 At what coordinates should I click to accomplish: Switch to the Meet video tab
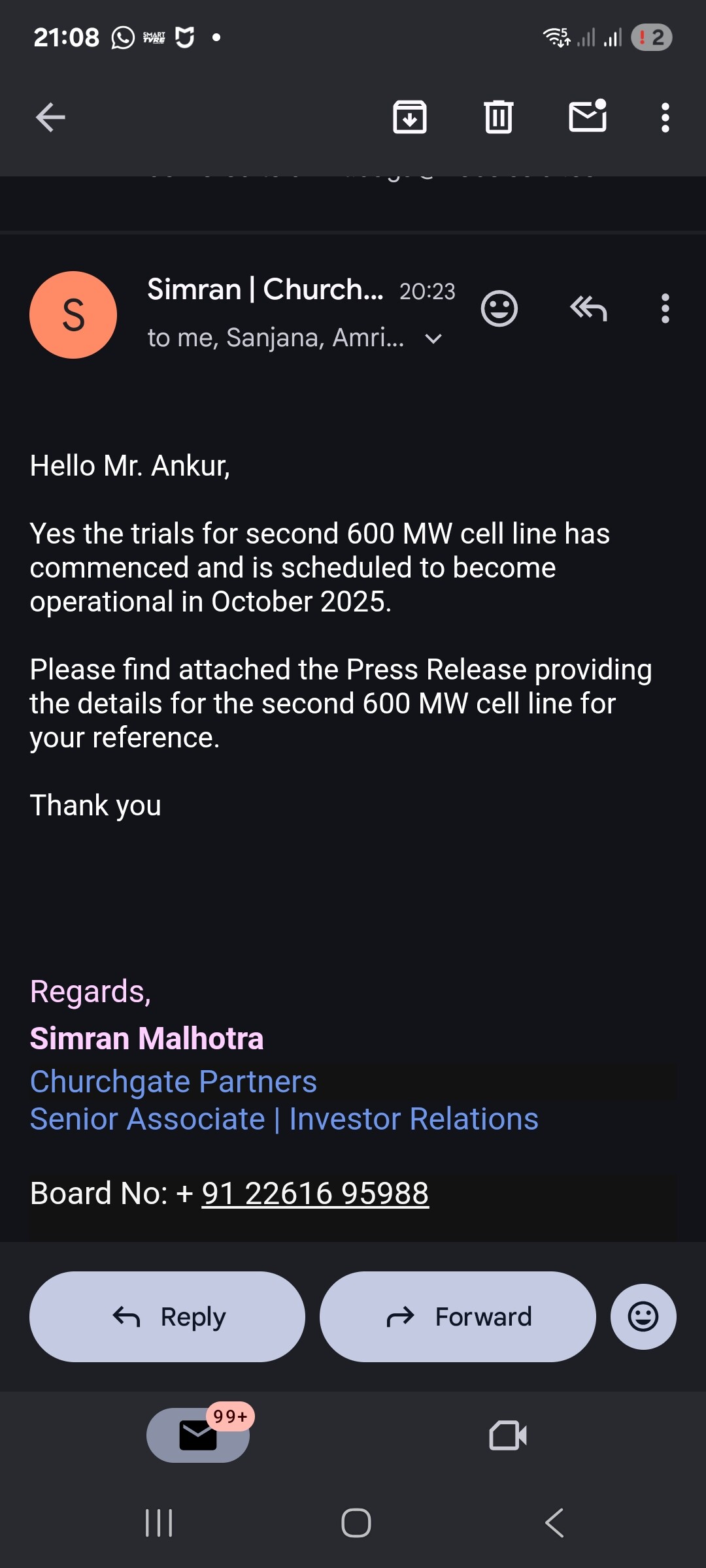click(508, 1435)
